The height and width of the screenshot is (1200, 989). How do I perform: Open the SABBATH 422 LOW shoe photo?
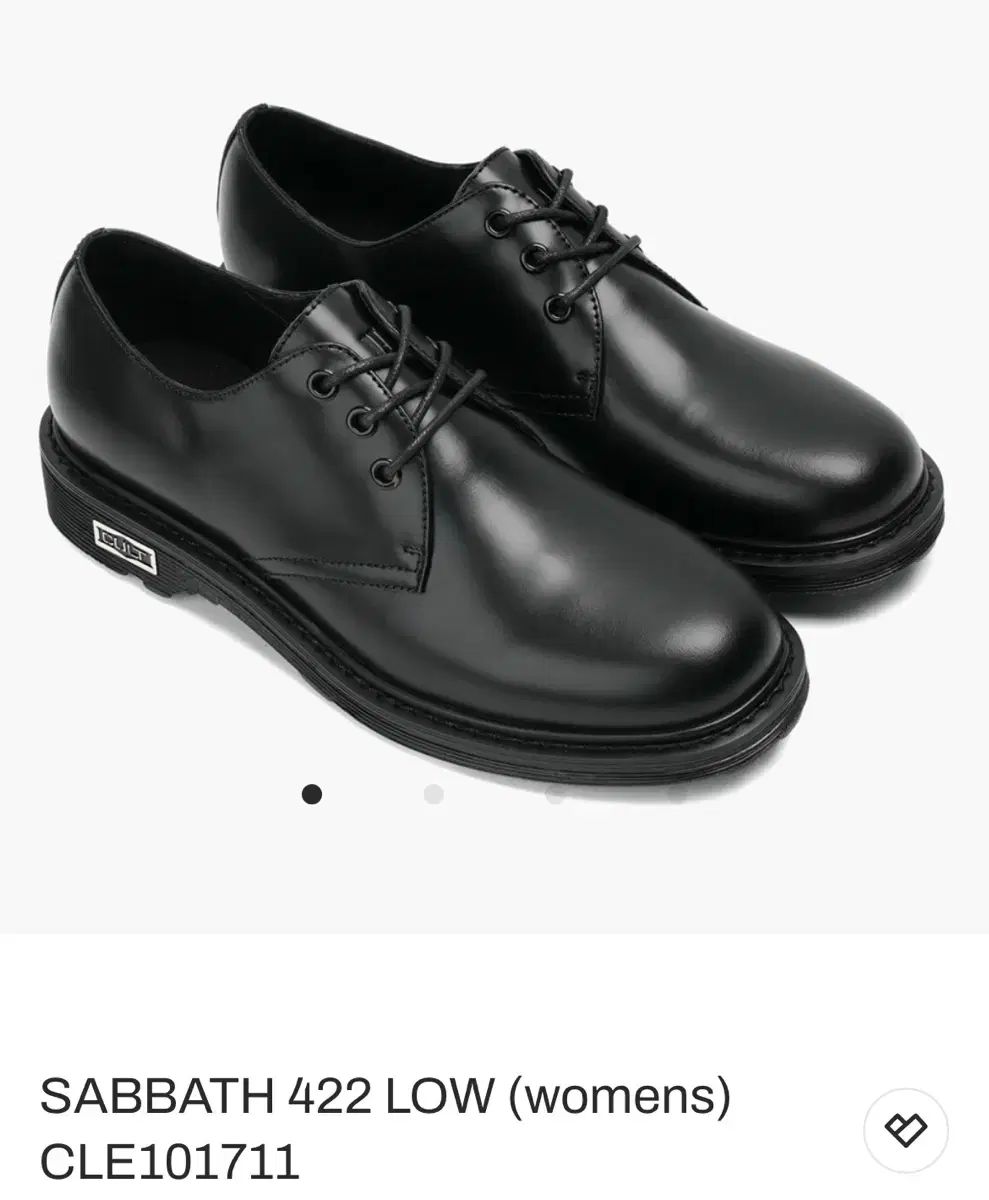click(494, 440)
